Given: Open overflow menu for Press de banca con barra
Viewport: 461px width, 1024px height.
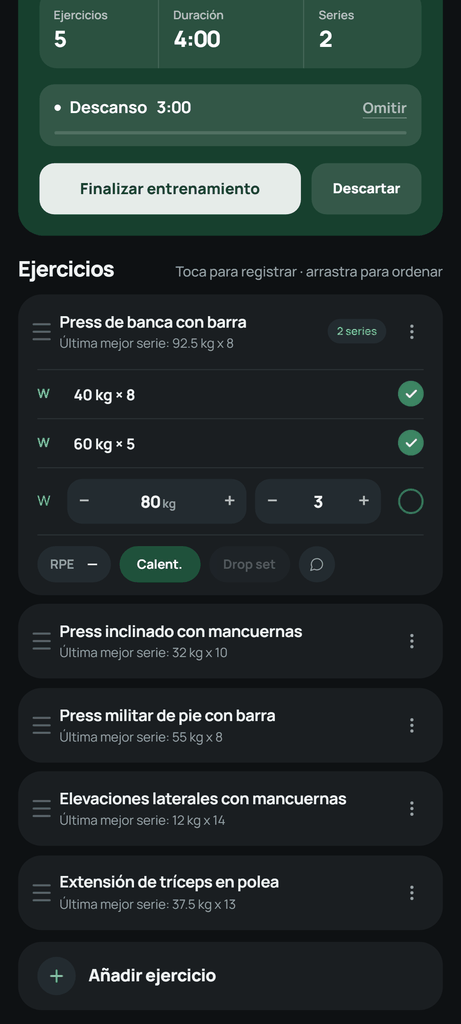Looking at the screenshot, I should pos(411,332).
